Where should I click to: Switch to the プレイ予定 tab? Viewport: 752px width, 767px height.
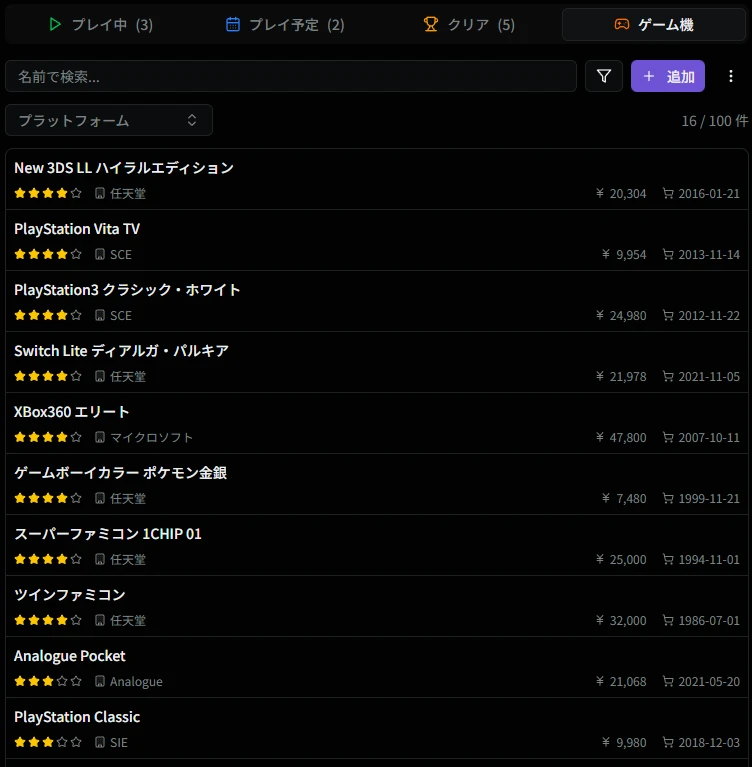(285, 24)
